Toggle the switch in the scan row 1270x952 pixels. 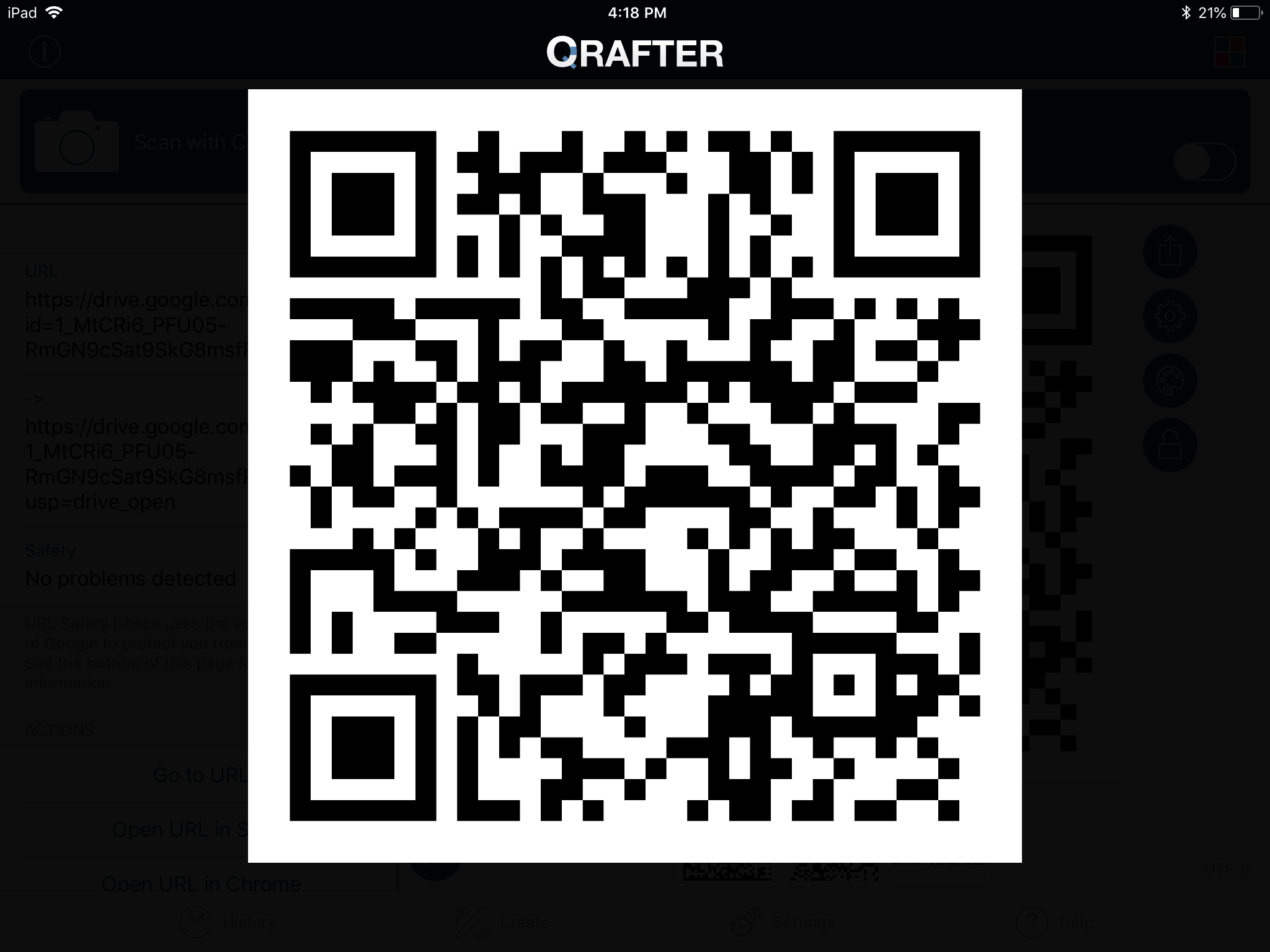[1204, 162]
